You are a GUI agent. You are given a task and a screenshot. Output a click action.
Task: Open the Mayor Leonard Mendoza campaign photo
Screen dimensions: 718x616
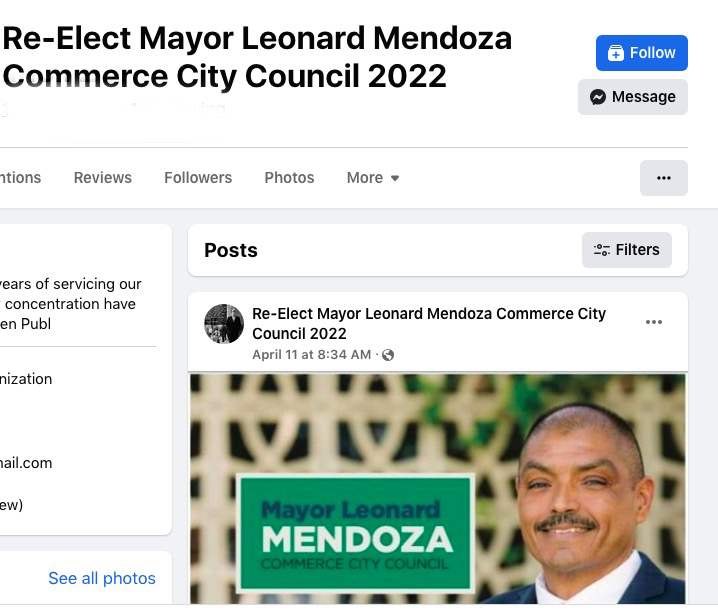pos(437,488)
